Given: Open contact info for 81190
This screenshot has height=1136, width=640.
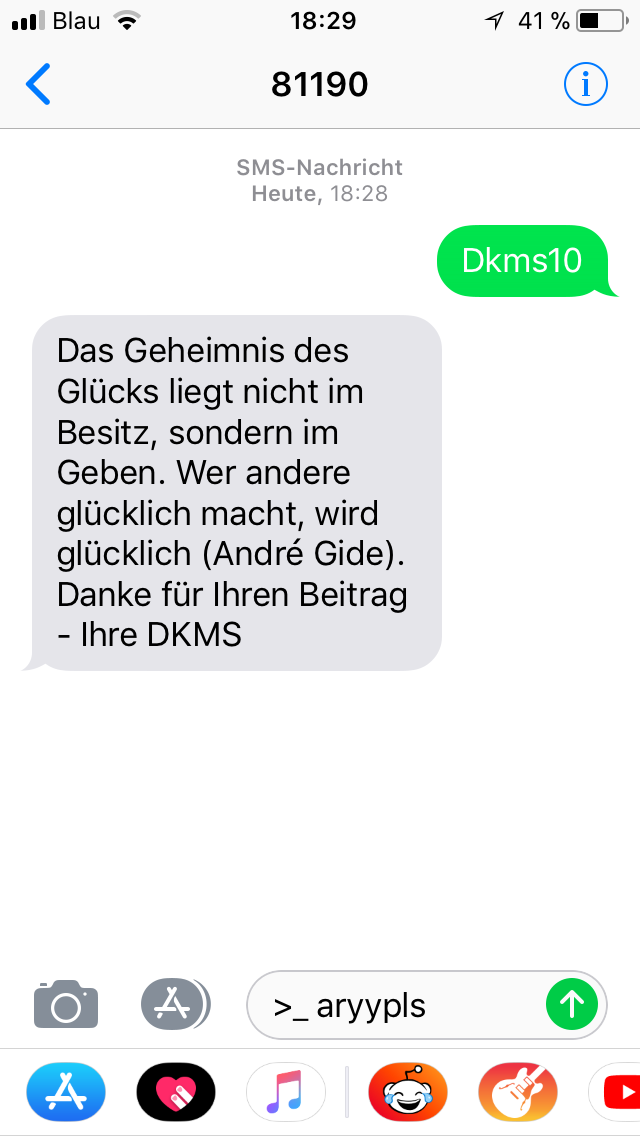Looking at the screenshot, I should 585,85.
